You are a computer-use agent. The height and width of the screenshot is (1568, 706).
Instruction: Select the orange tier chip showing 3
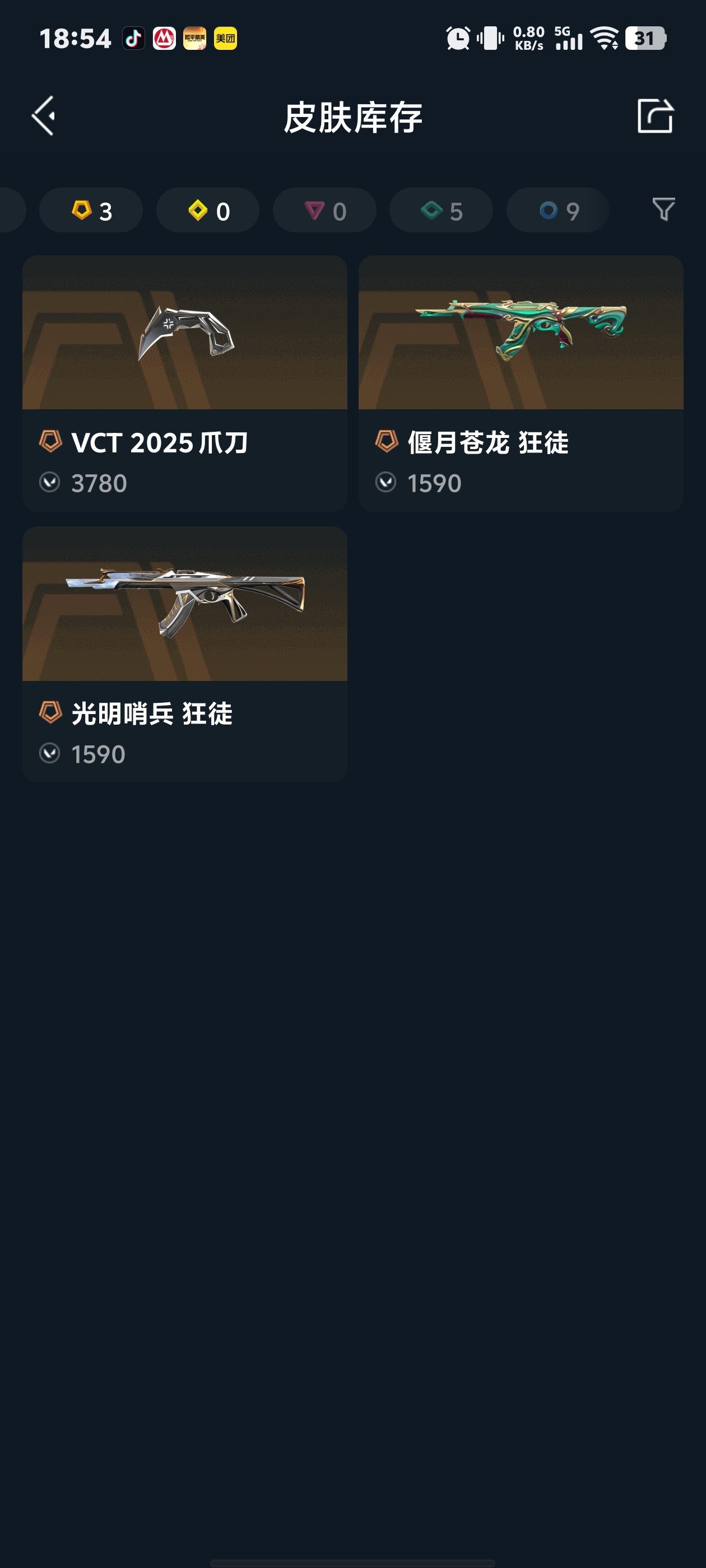coord(91,211)
